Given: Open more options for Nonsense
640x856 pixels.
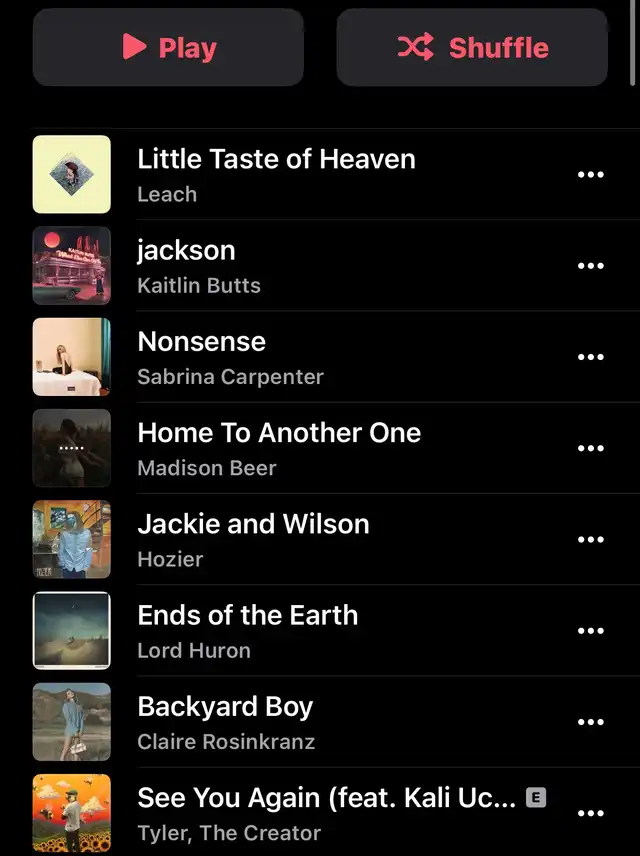Looking at the screenshot, I should click(591, 357).
